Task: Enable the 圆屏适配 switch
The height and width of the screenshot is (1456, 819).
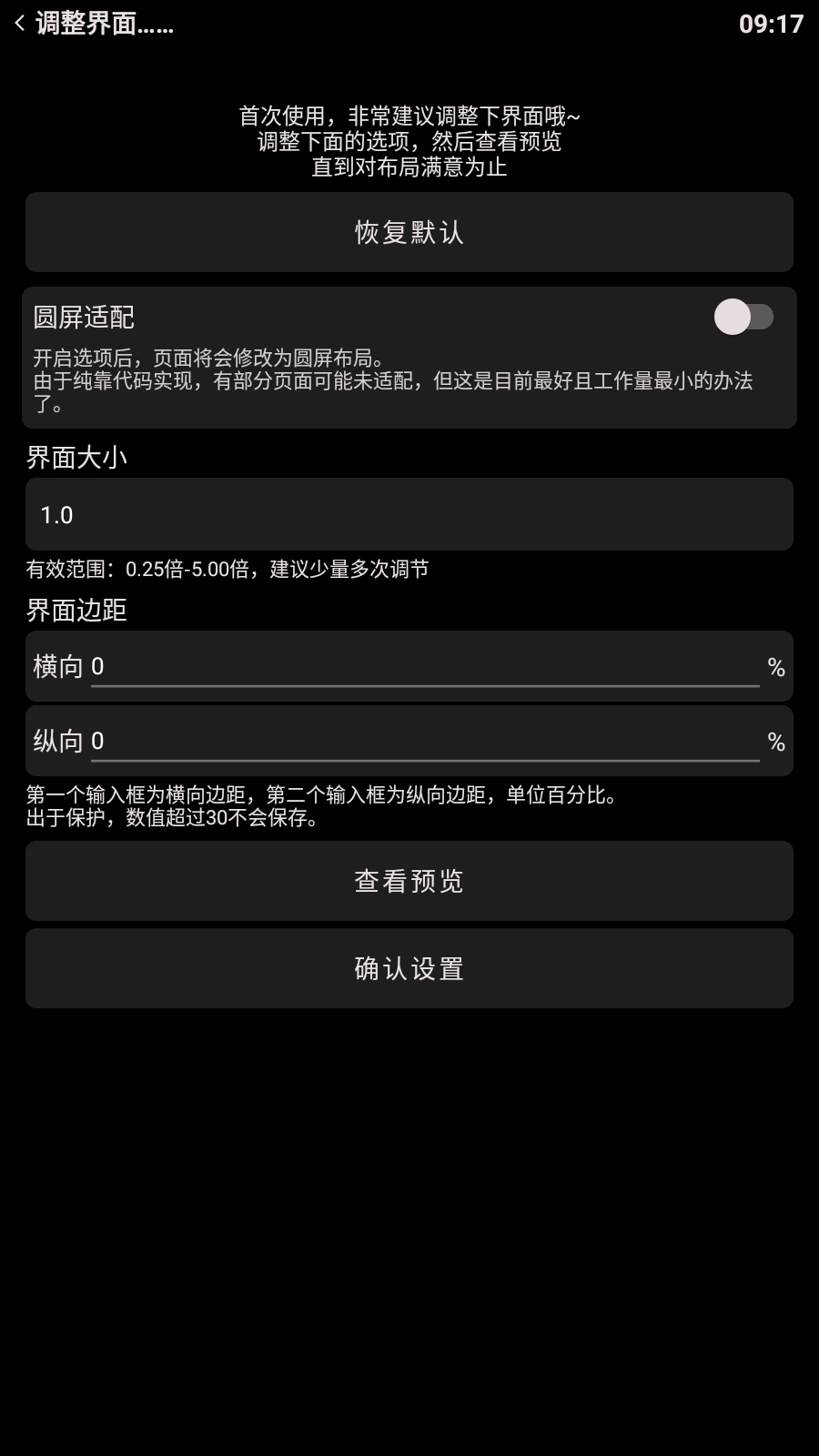Action: pyautogui.click(x=743, y=317)
